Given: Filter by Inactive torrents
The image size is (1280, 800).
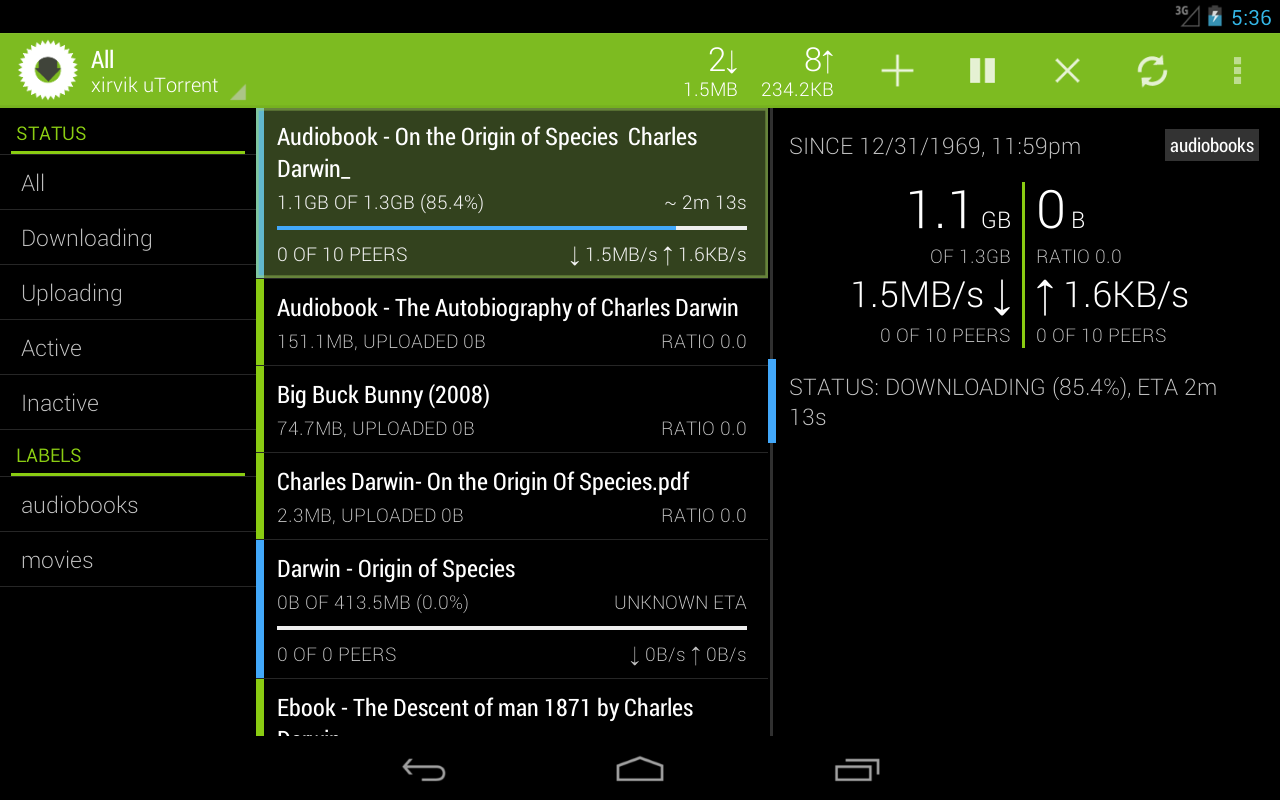Looking at the screenshot, I should (127, 403).
